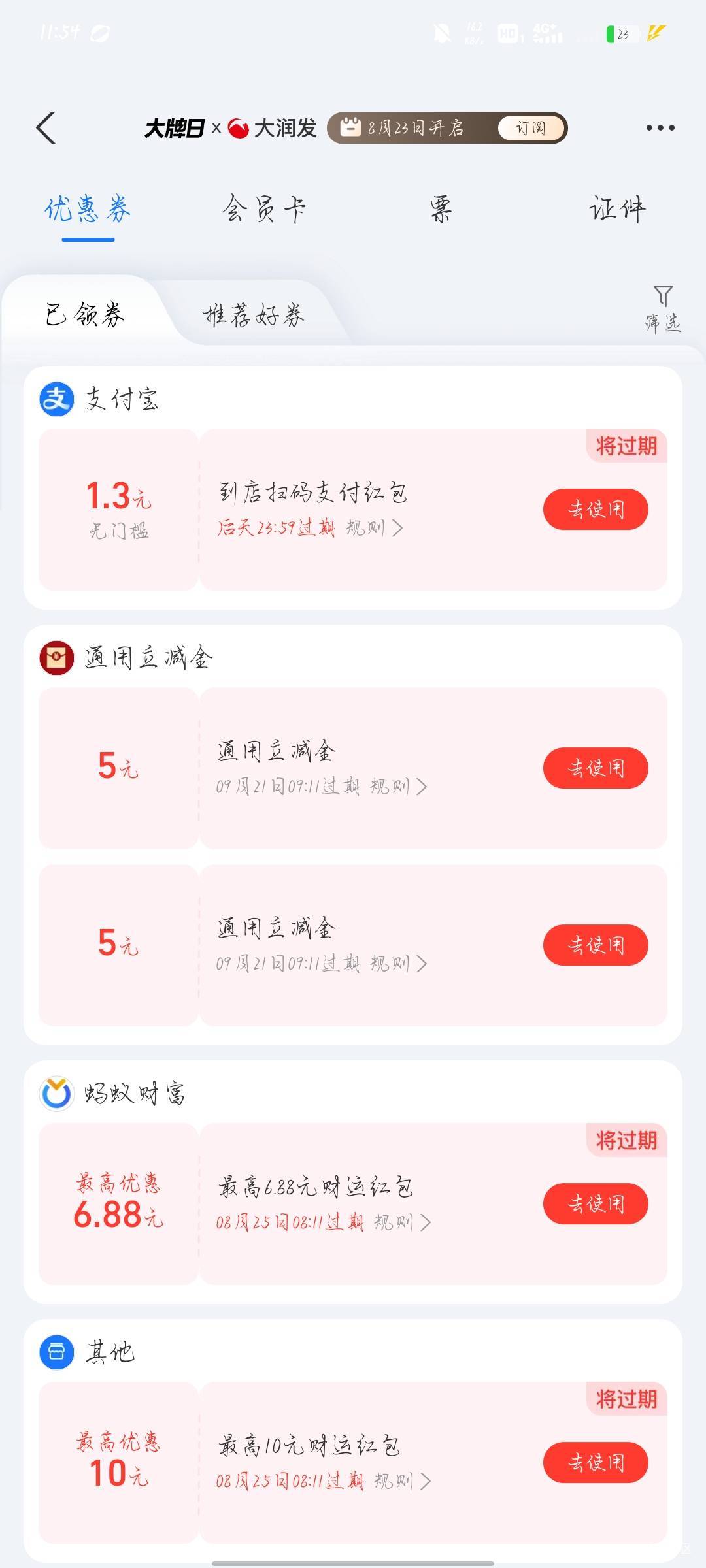Use the first 5元 通用立减金 coupon
706x1568 pixels.
click(x=596, y=768)
